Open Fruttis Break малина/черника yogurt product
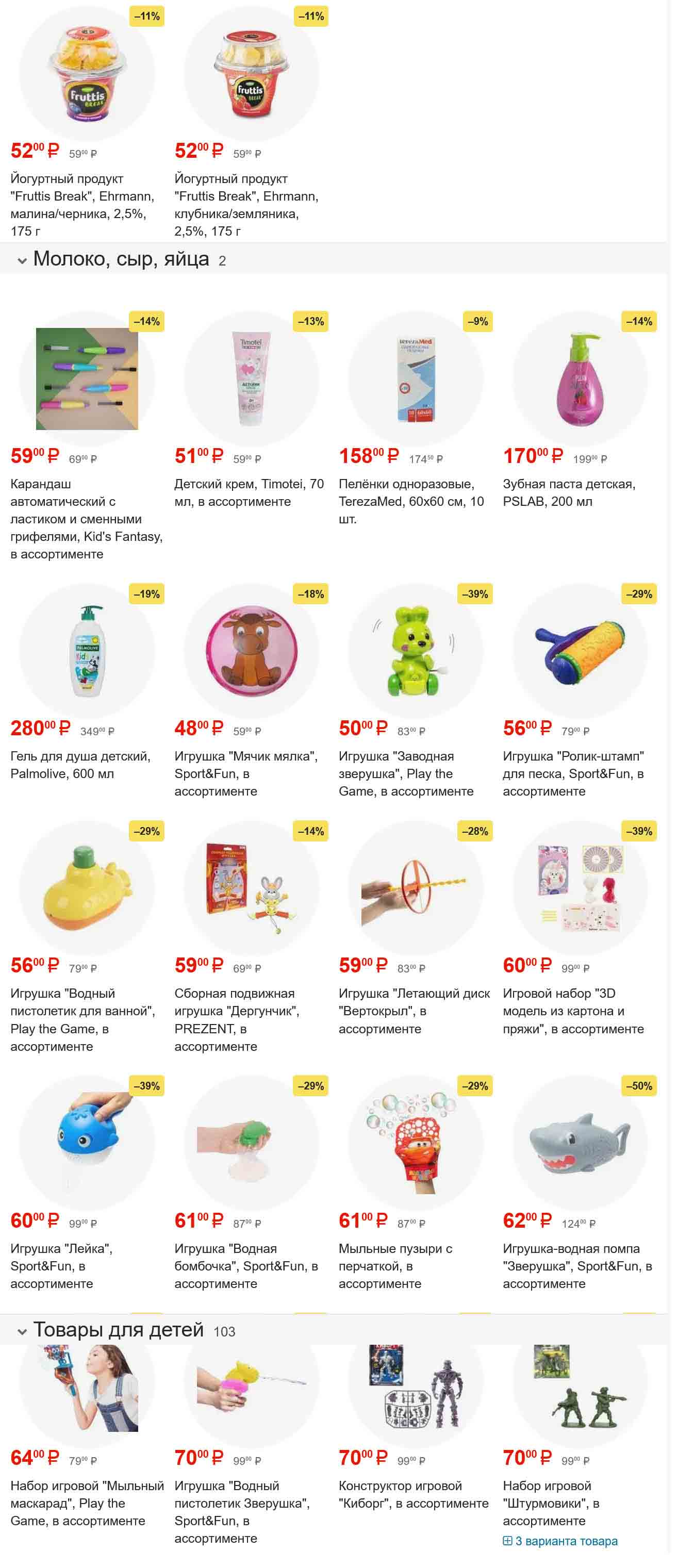This screenshot has height=1568, width=677. pyautogui.click(x=86, y=74)
